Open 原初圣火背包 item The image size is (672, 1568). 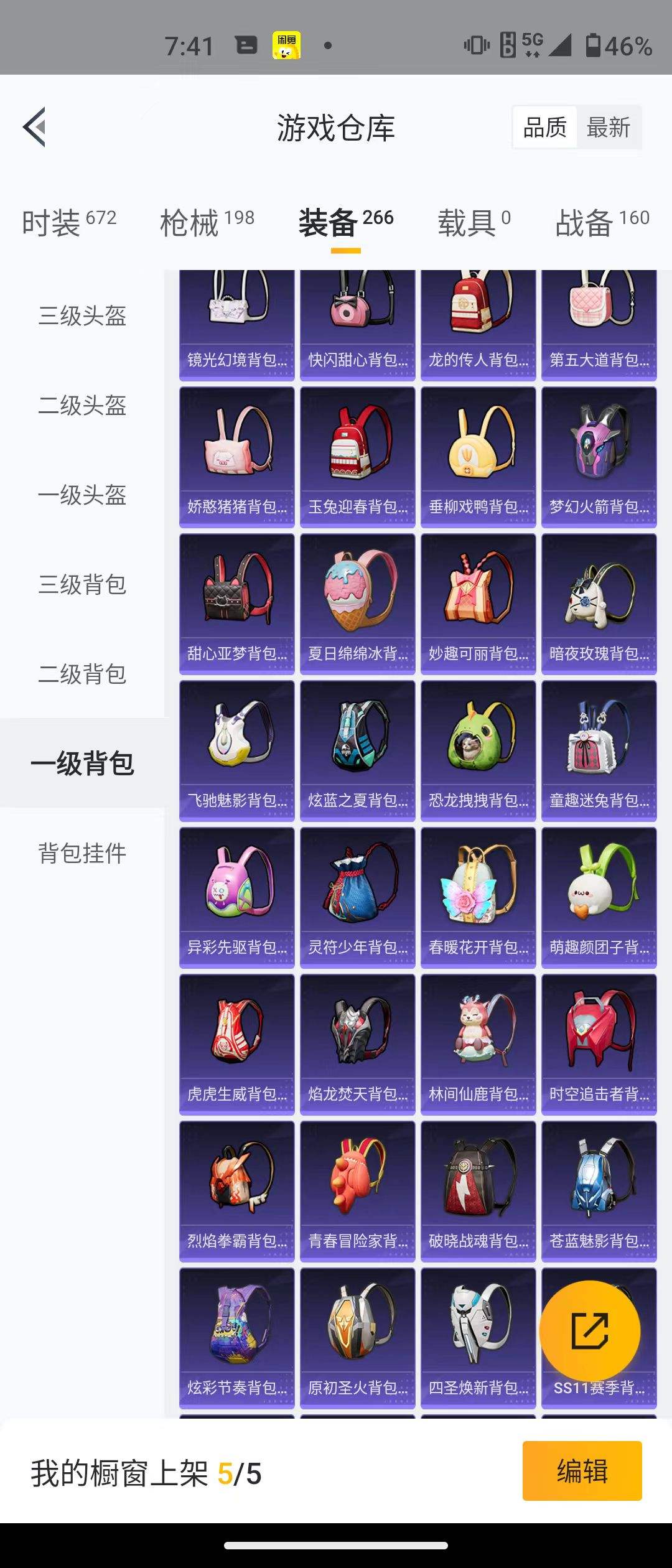(358, 1338)
